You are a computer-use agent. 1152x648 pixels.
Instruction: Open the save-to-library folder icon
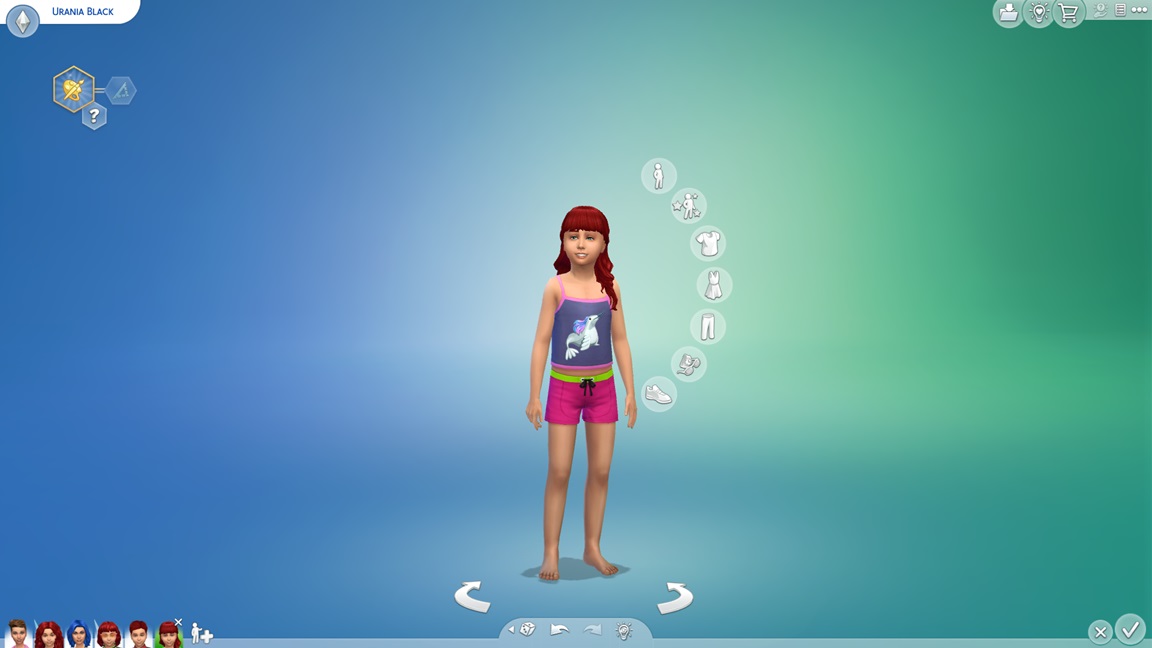[x=1008, y=13]
